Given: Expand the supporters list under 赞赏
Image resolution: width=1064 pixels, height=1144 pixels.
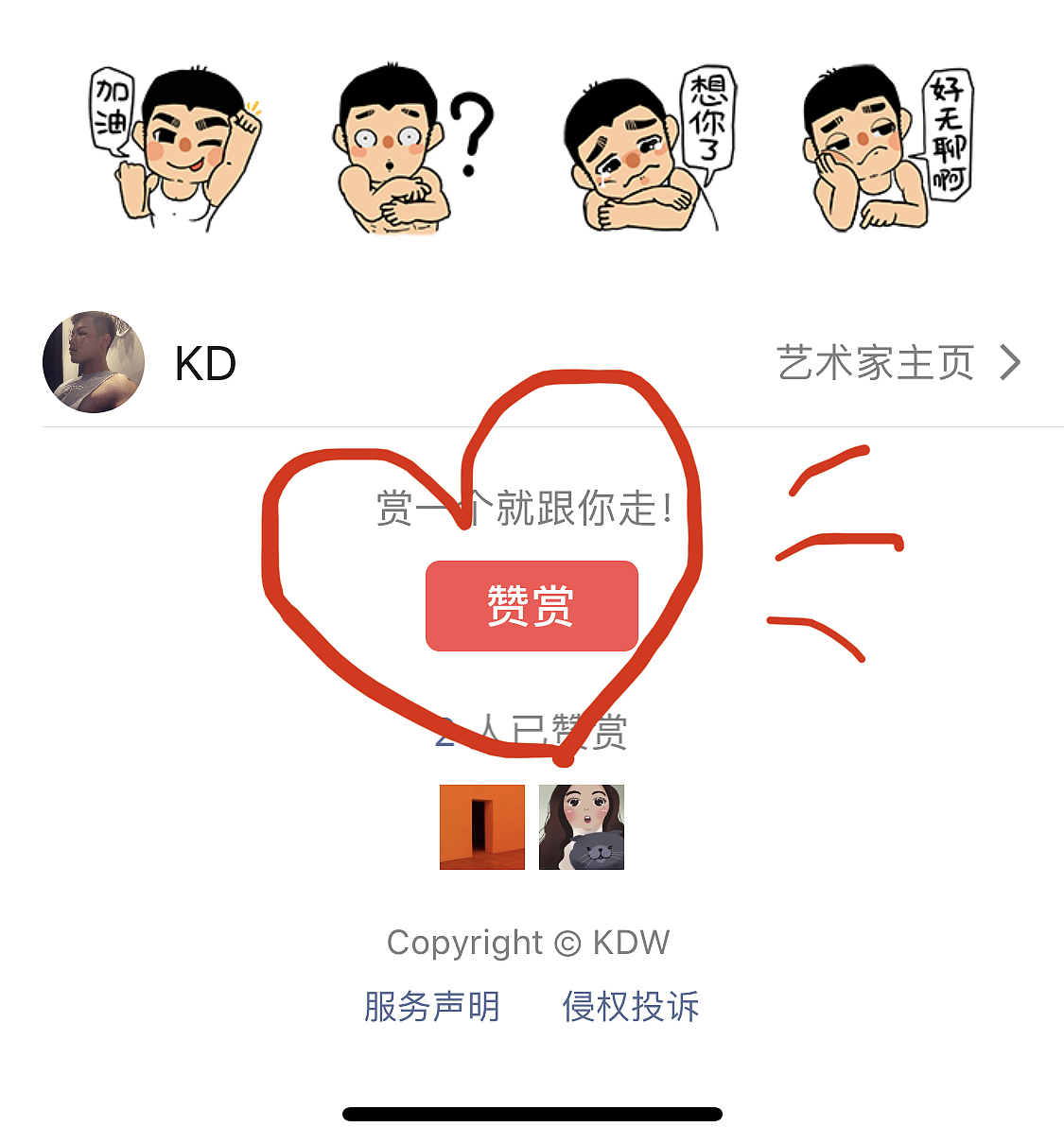Looking at the screenshot, I should pos(532,728).
